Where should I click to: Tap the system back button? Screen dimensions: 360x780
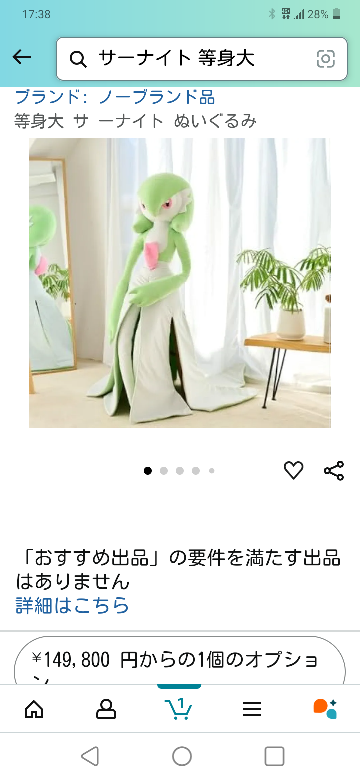click(x=90, y=757)
